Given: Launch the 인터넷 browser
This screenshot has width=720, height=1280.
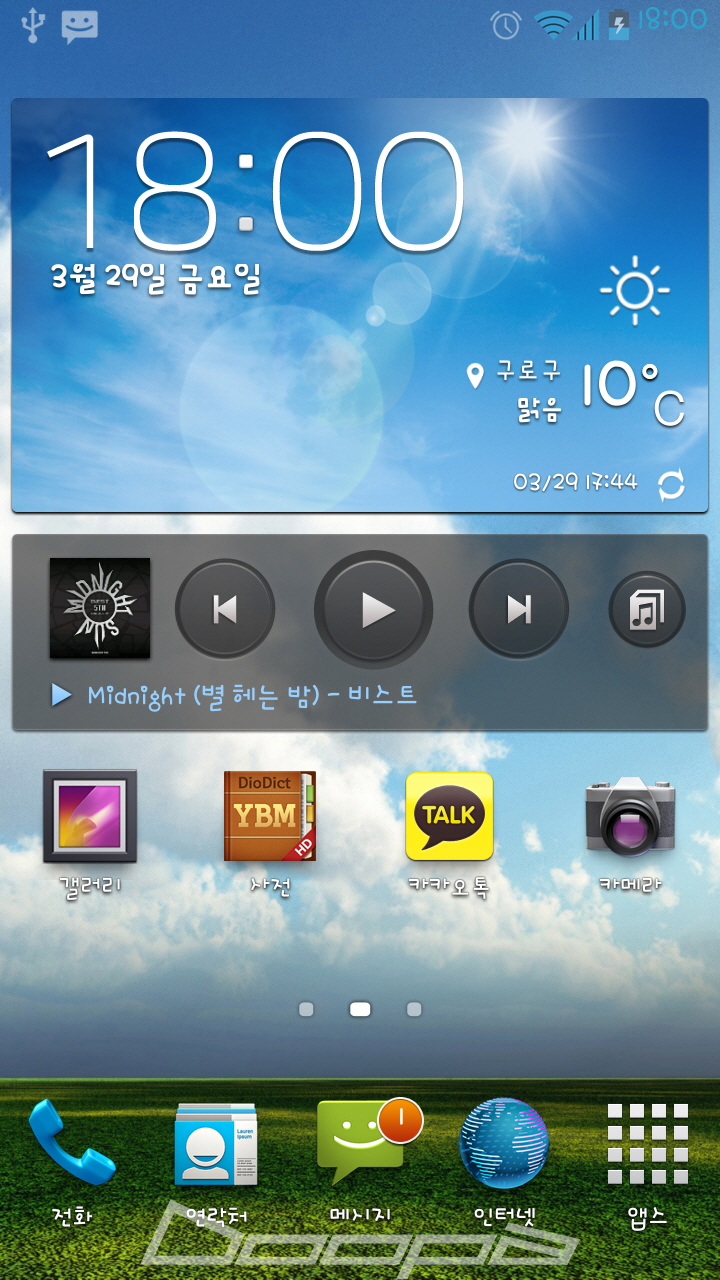Looking at the screenshot, I should click(x=504, y=1145).
